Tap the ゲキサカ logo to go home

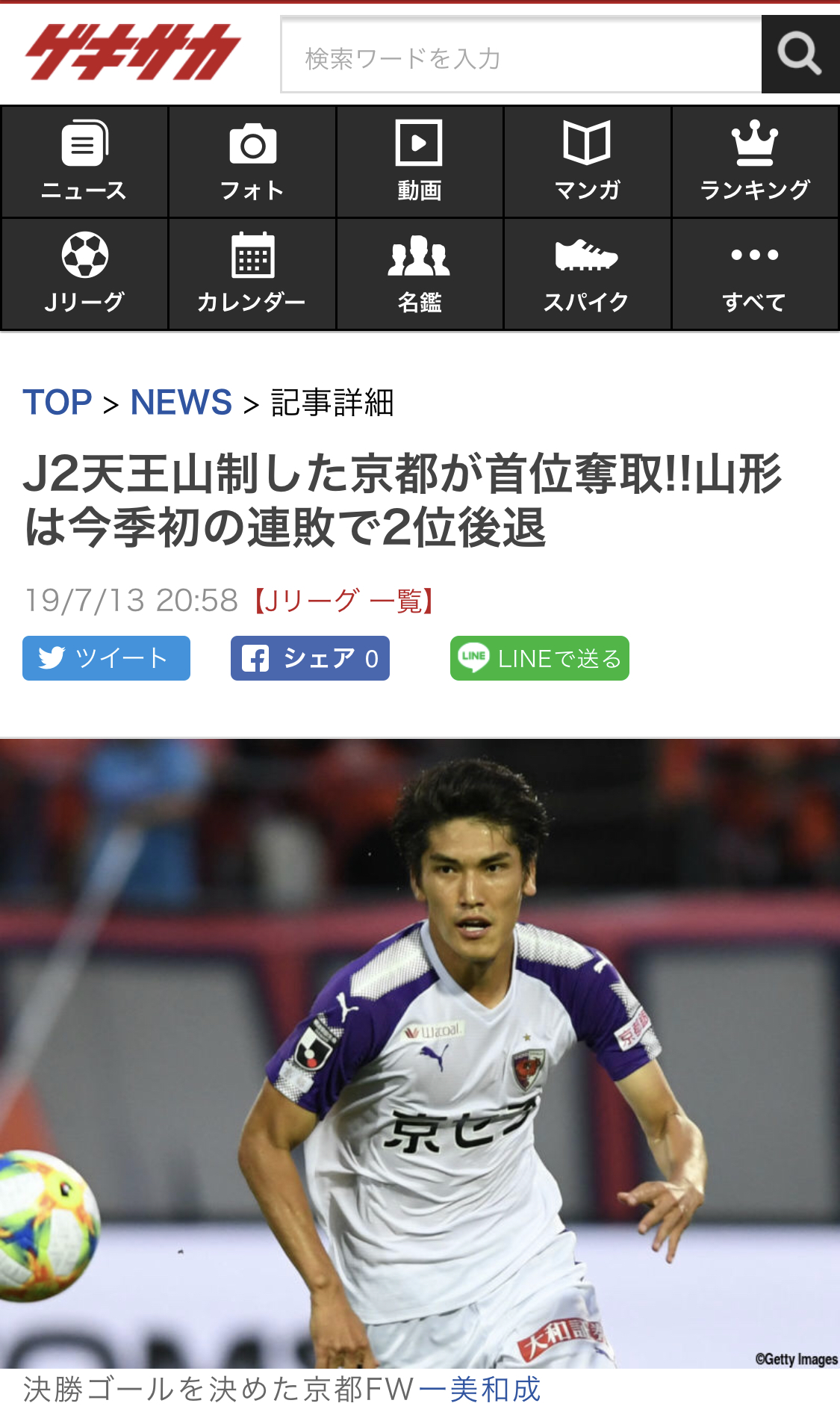tap(133, 52)
